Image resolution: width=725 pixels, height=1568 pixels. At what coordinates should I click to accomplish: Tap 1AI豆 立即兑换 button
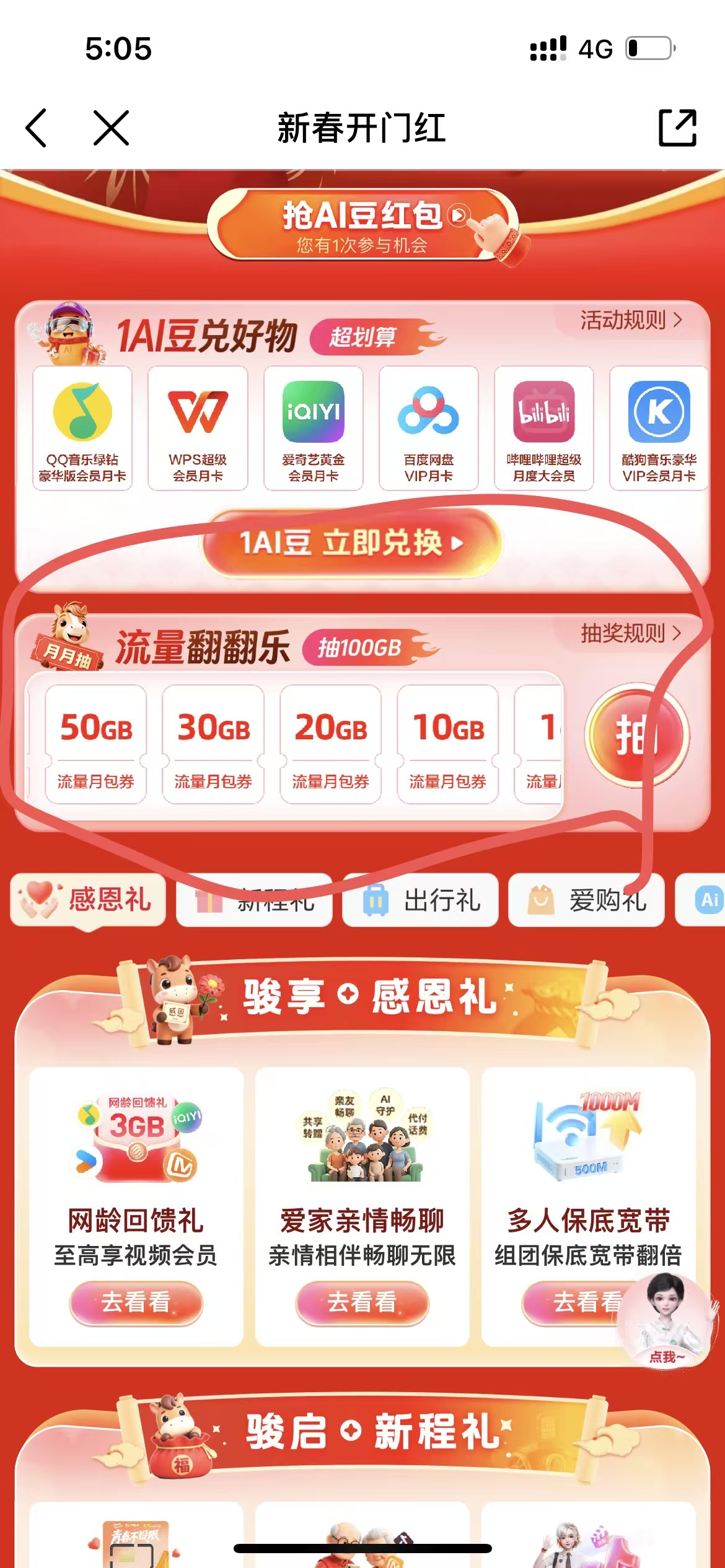(x=351, y=543)
